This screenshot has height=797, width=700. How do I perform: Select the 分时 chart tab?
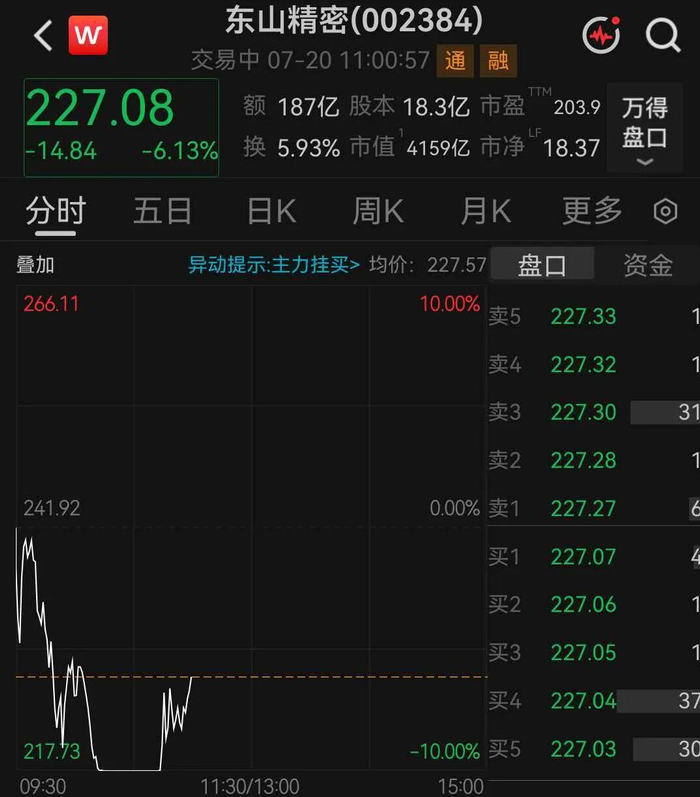coord(55,211)
